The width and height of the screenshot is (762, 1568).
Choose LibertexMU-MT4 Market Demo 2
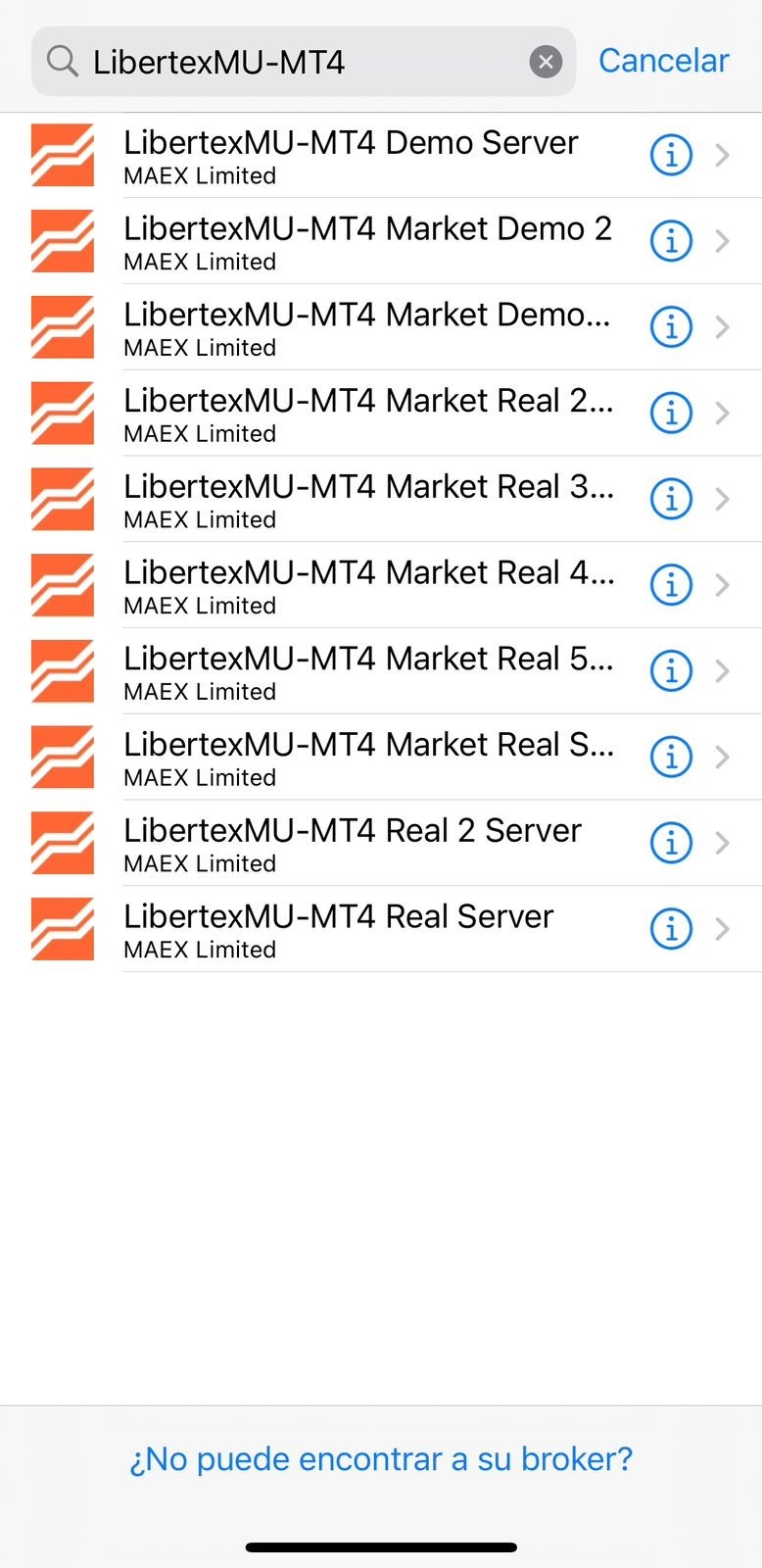[x=367, y=241]
